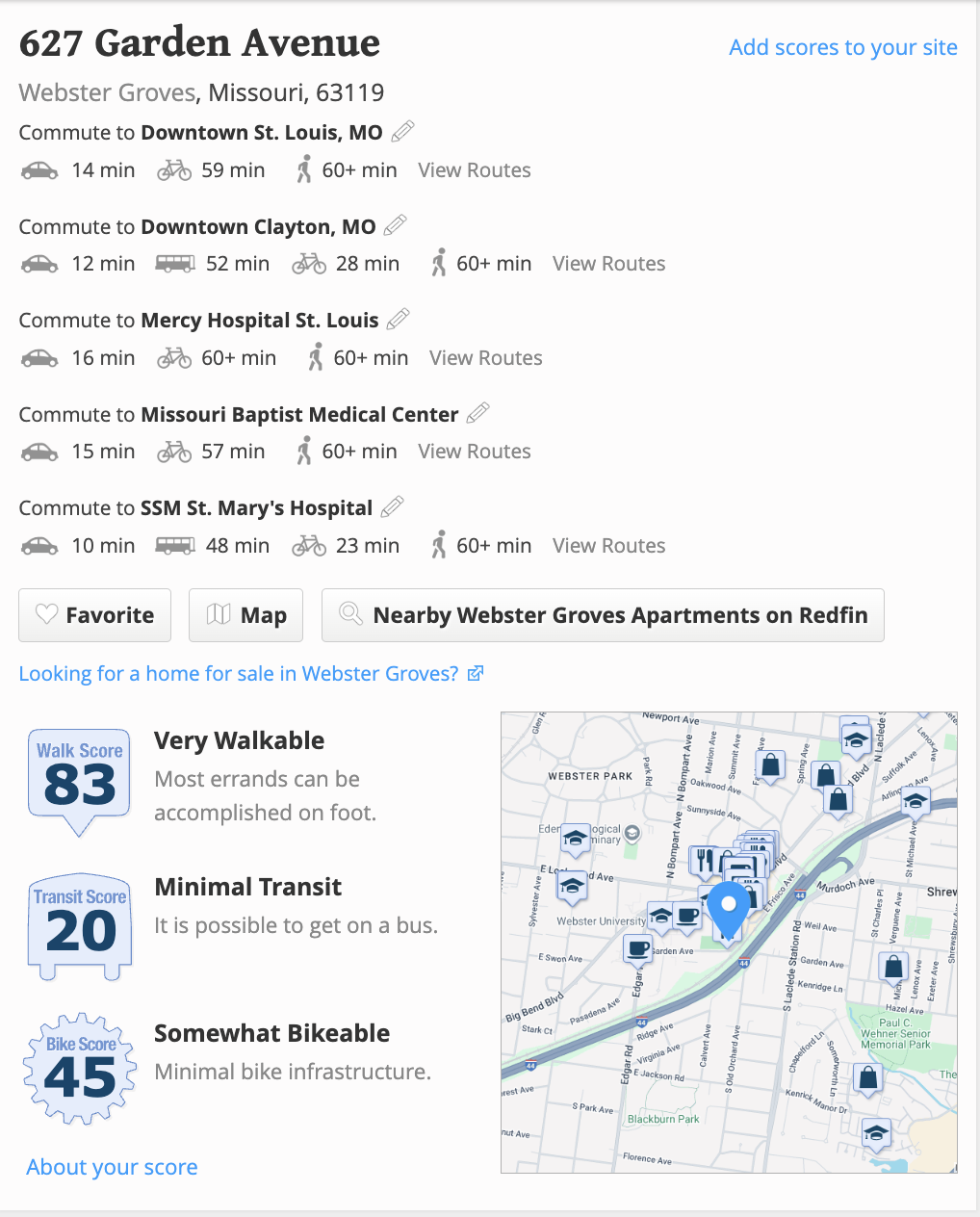Edit the SSM St. Mary's Hospital commute
This screenshot has width=980, height=1217.
coord(393,506)
